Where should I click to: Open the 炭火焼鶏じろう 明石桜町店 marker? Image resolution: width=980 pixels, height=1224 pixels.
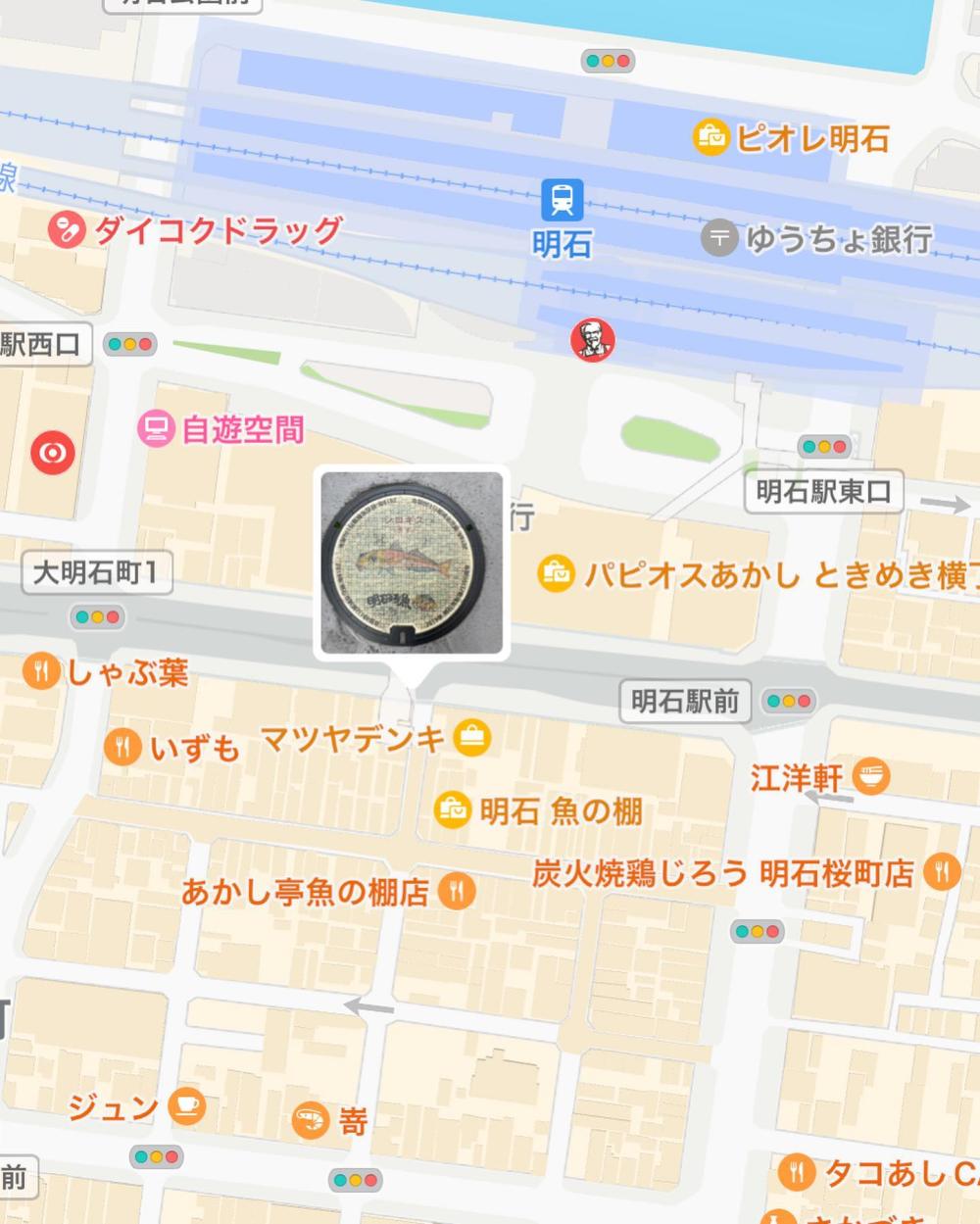pos(941,871)
